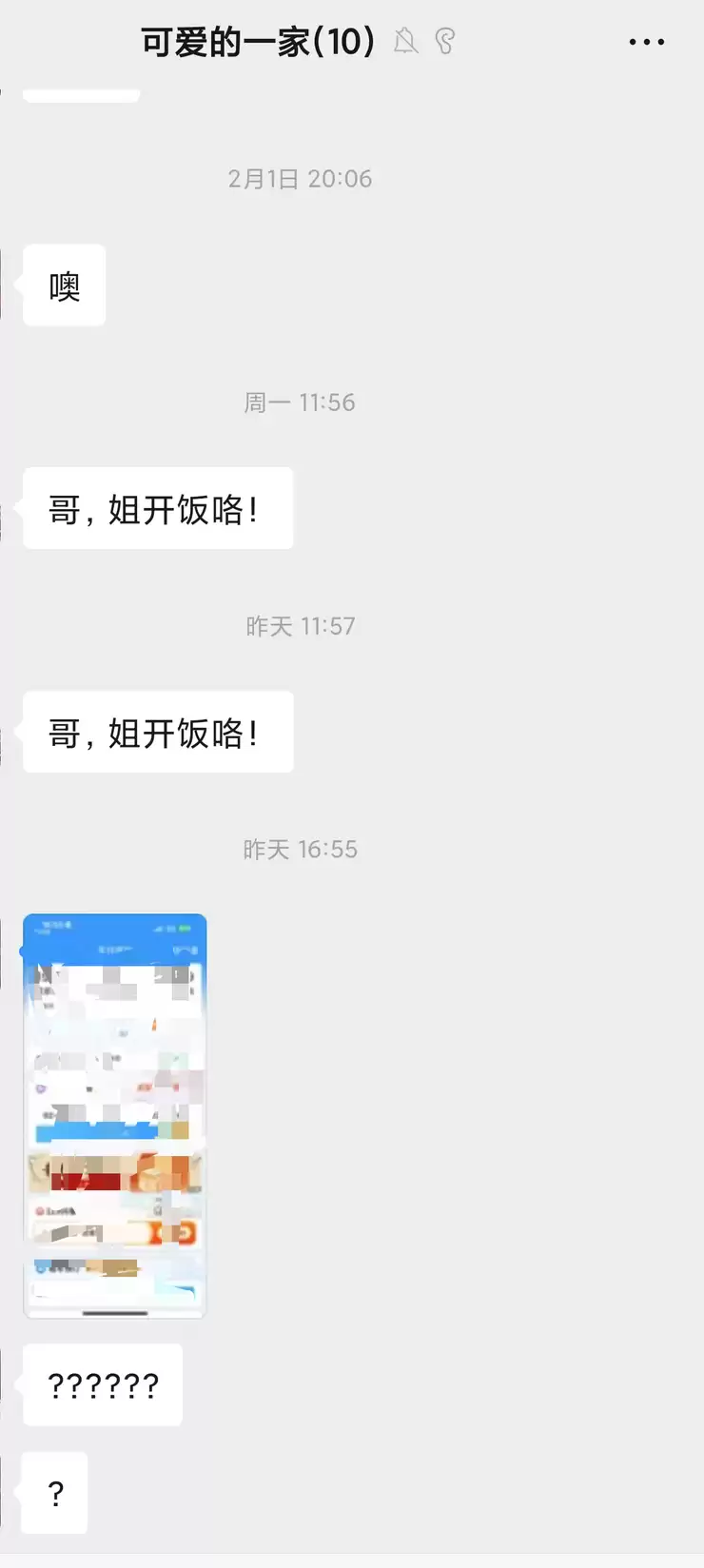This screenshot has height=1568, width=704.
Task: Tap the group chat title 可爱的一家(10)
Action: click(257, 42)
